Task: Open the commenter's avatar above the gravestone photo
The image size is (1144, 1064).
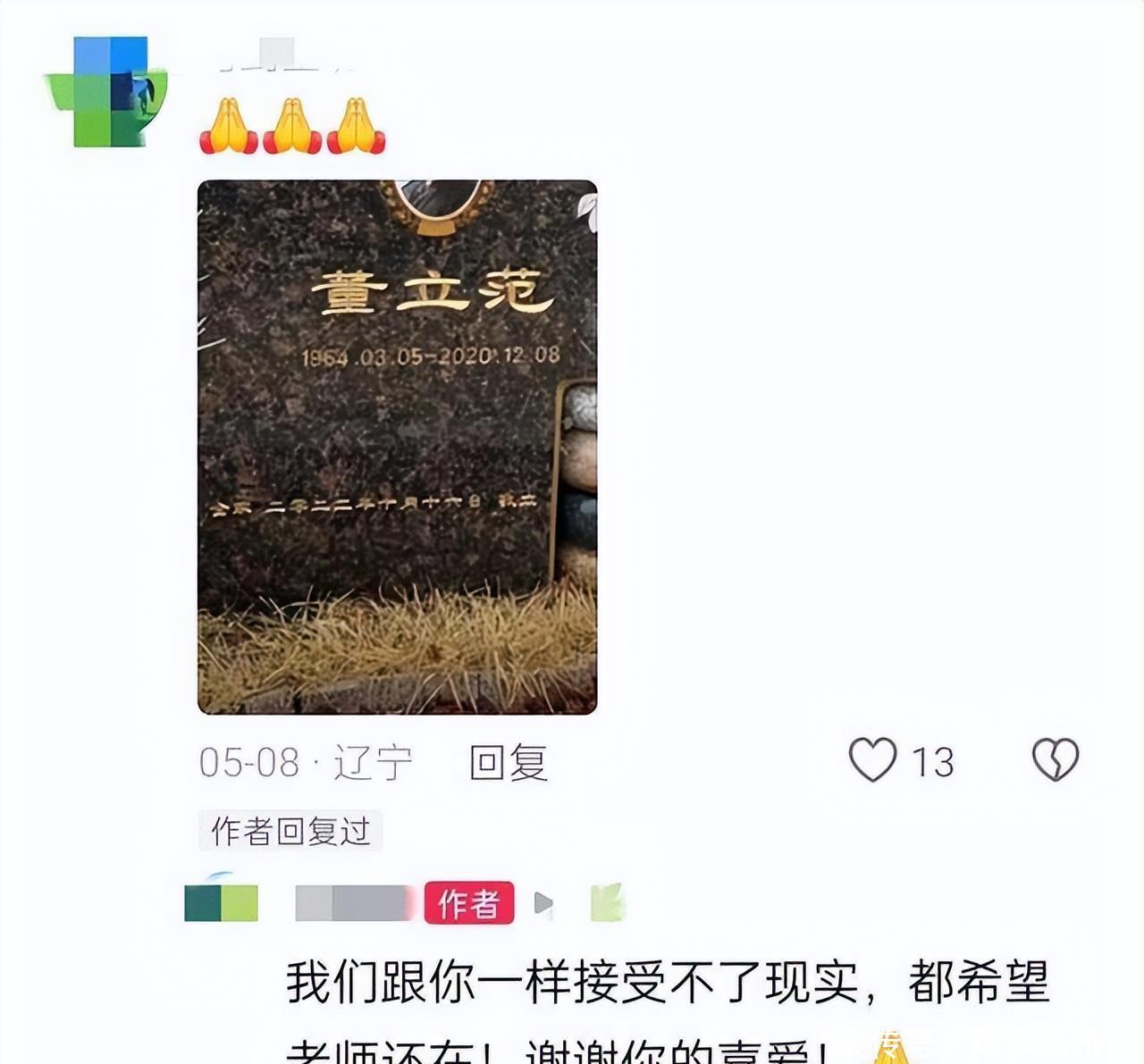Action: pyautogui.click(x=107, y=91)
